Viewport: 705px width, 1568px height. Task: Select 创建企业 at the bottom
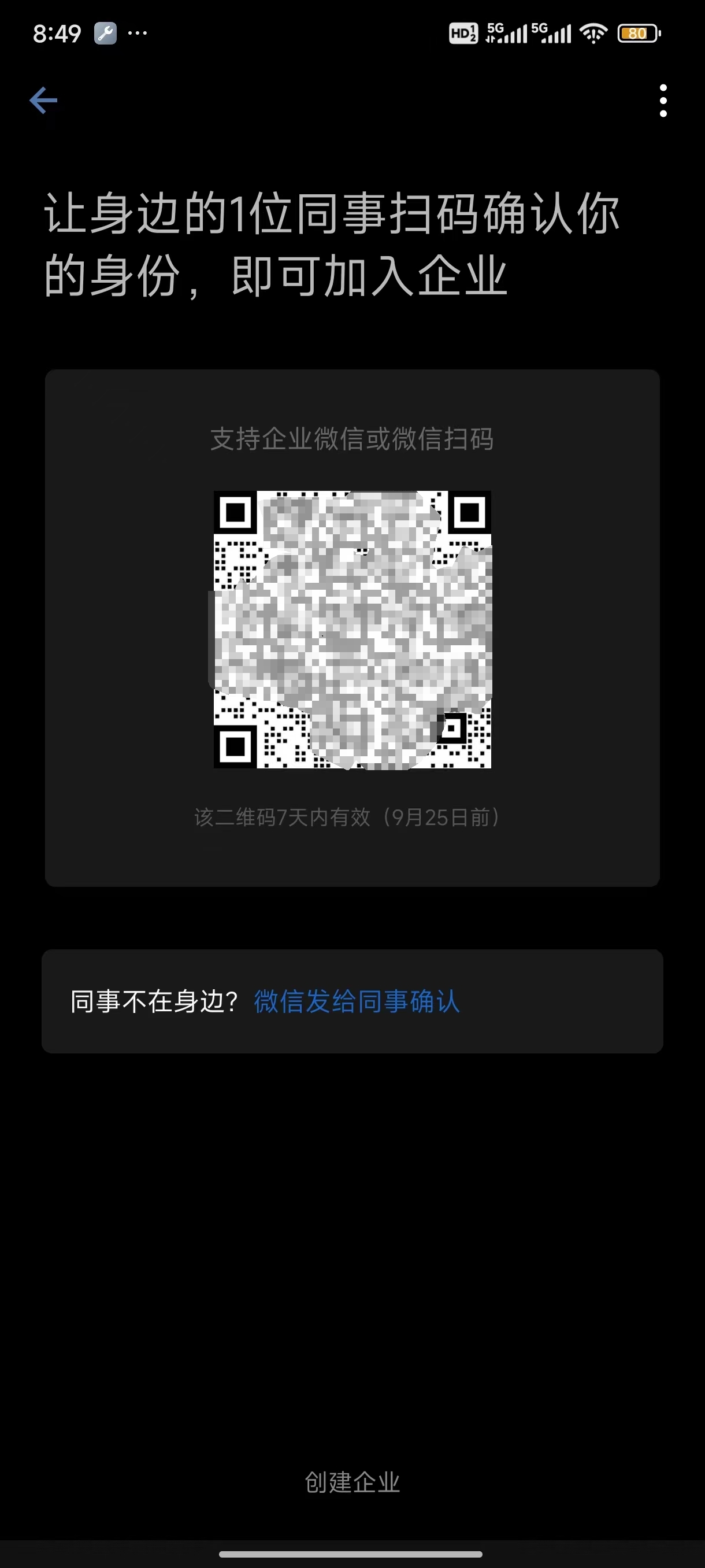pyautogui.click(x=352, y=1482)
